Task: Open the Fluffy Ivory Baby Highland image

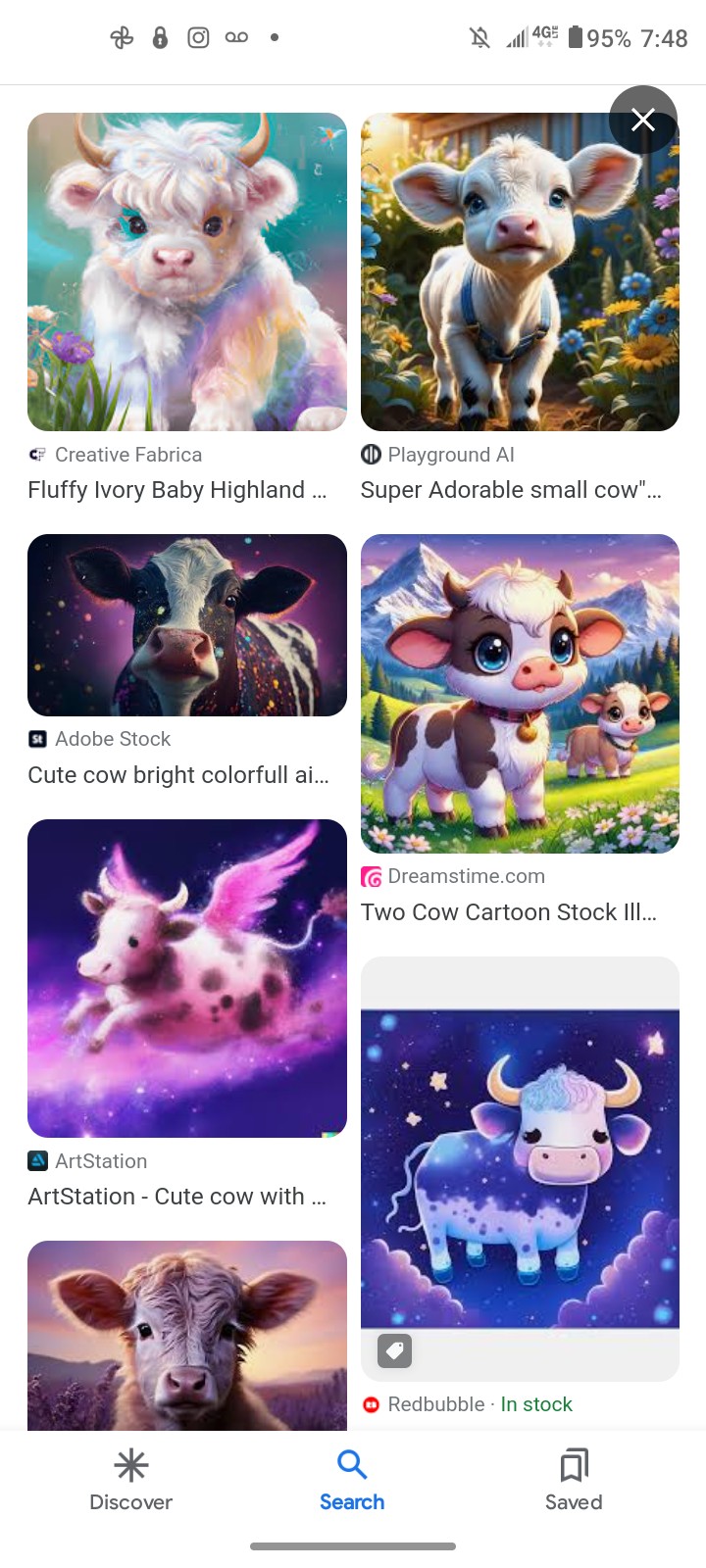Action: click(186, 271)
